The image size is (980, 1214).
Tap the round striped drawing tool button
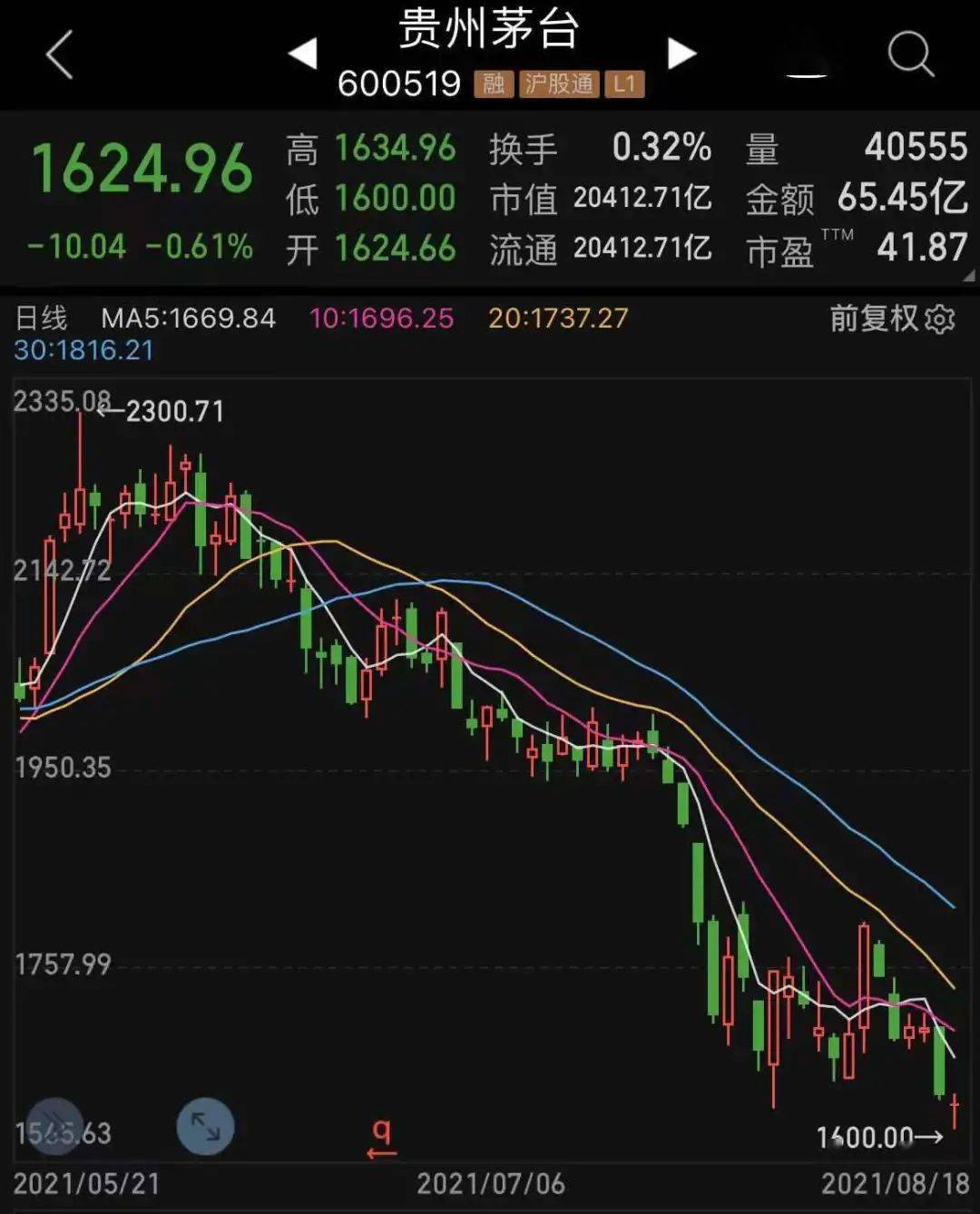point(54,1126)
